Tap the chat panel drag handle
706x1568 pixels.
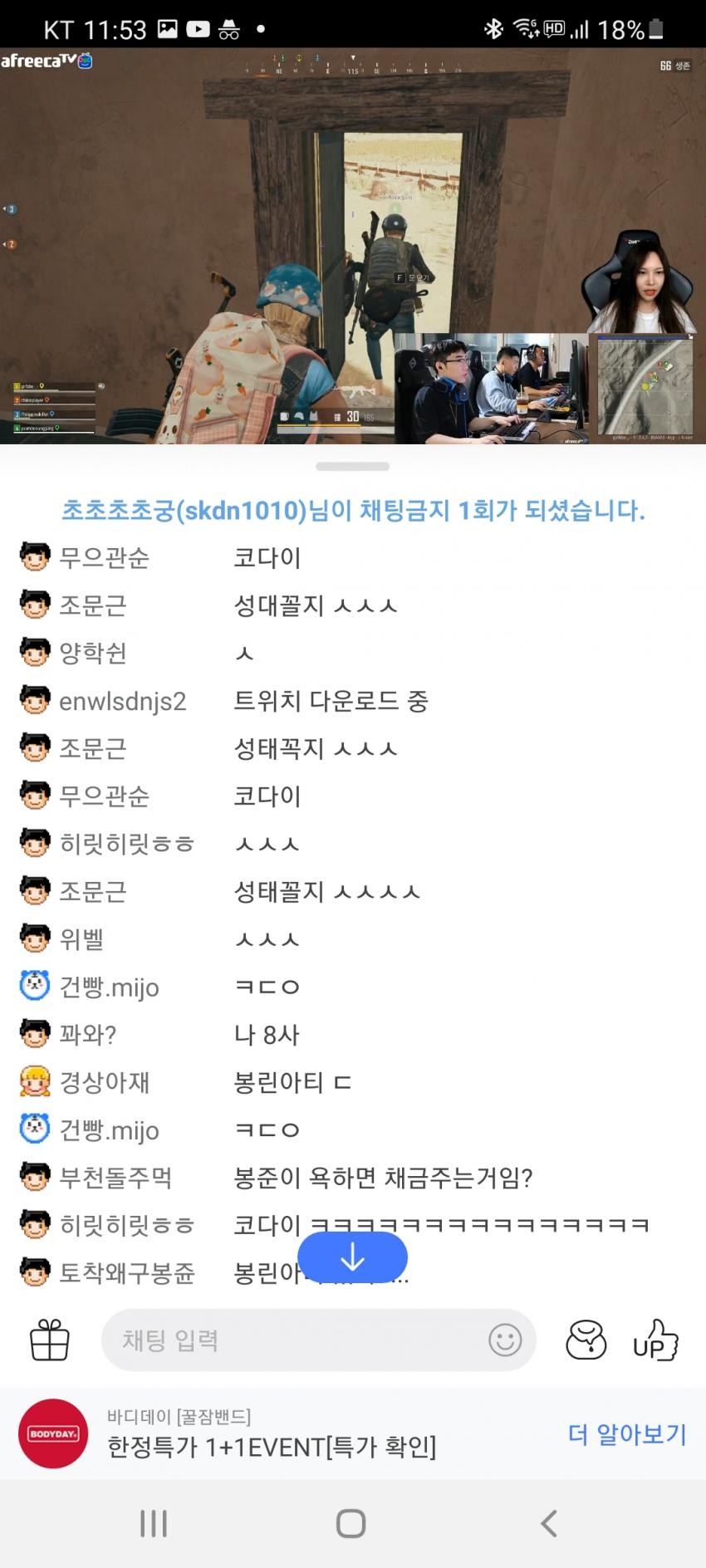353,467
